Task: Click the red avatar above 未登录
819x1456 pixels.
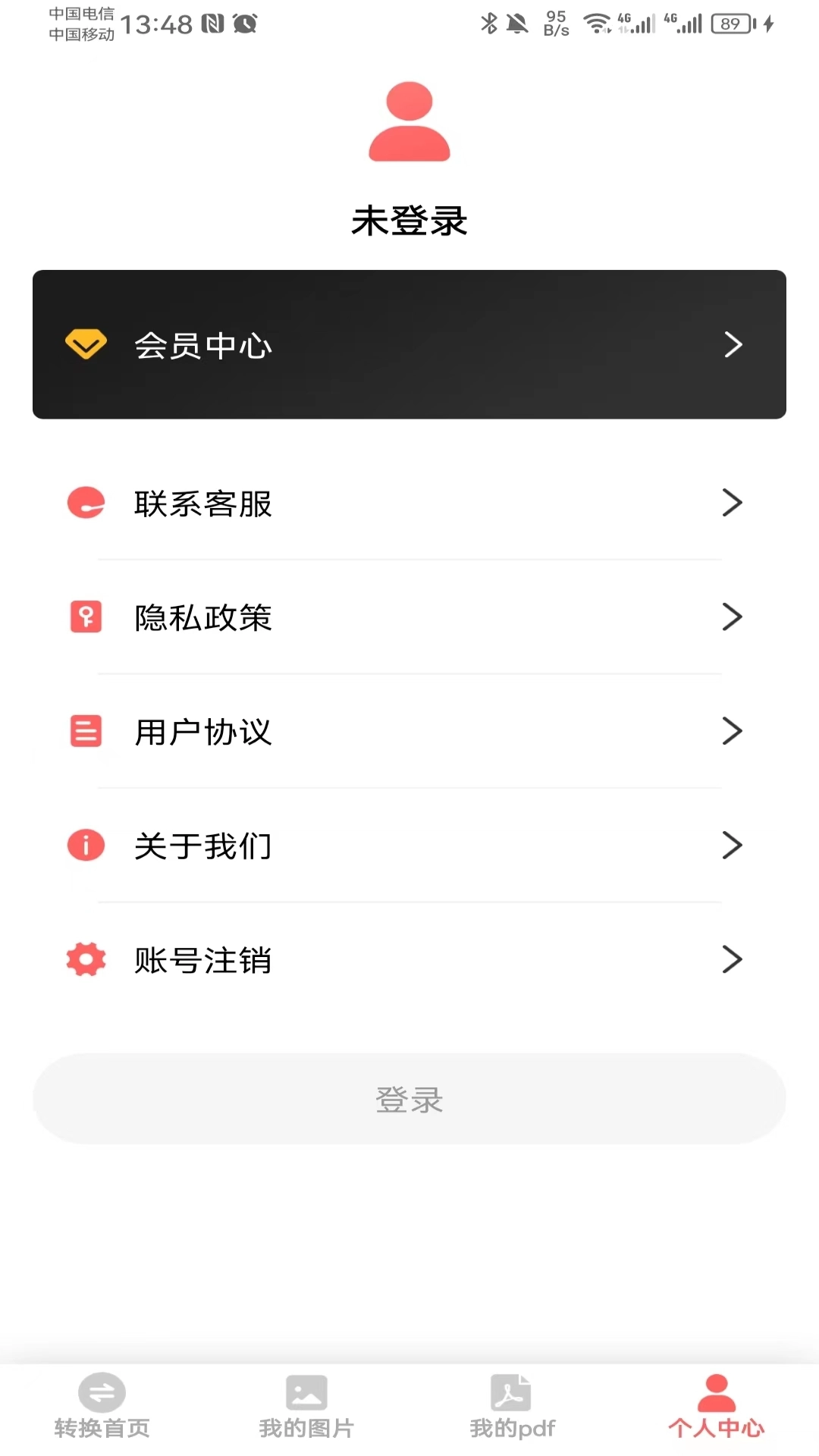Action: 409,123
